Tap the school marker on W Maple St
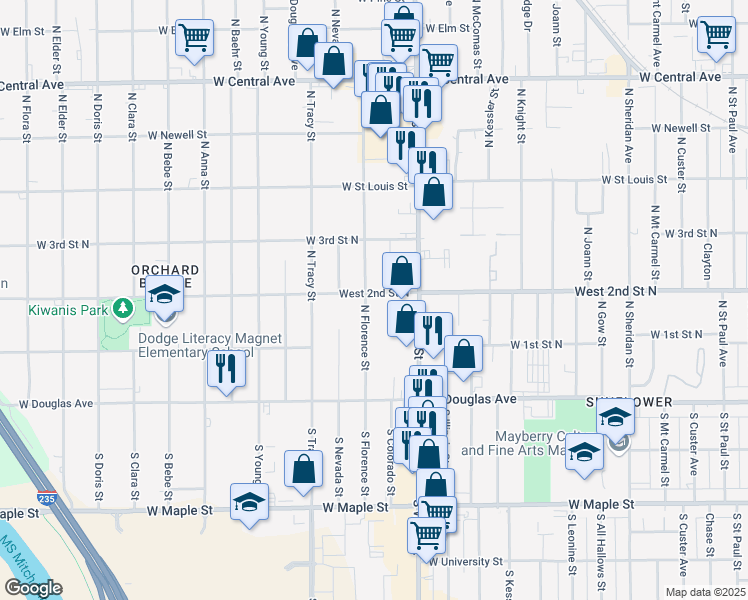748x600 pixels. [249, 501]
